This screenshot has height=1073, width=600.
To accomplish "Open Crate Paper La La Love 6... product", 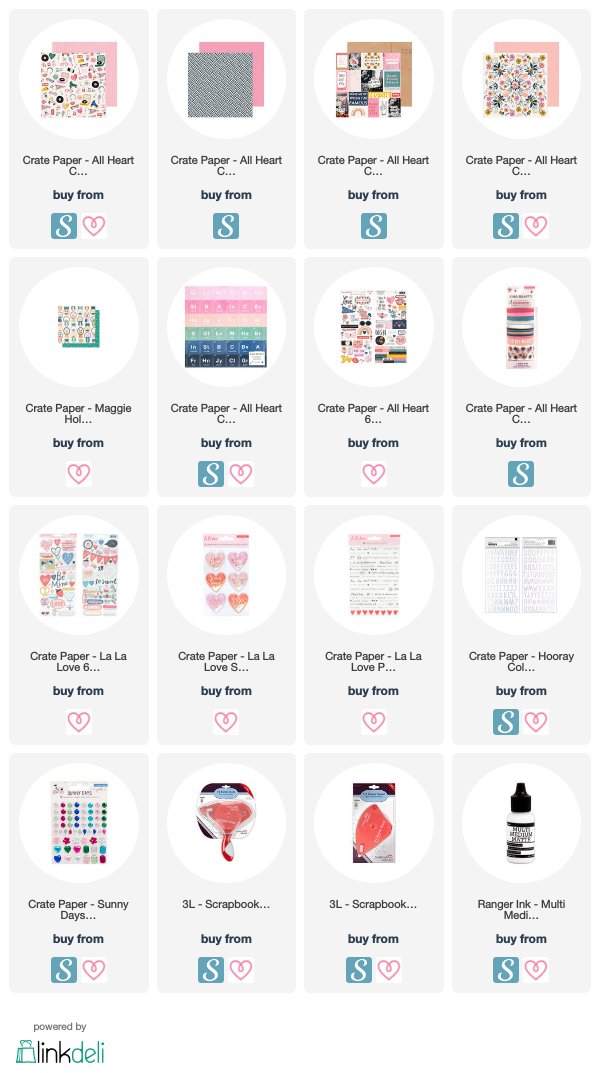I will point(79,625).
